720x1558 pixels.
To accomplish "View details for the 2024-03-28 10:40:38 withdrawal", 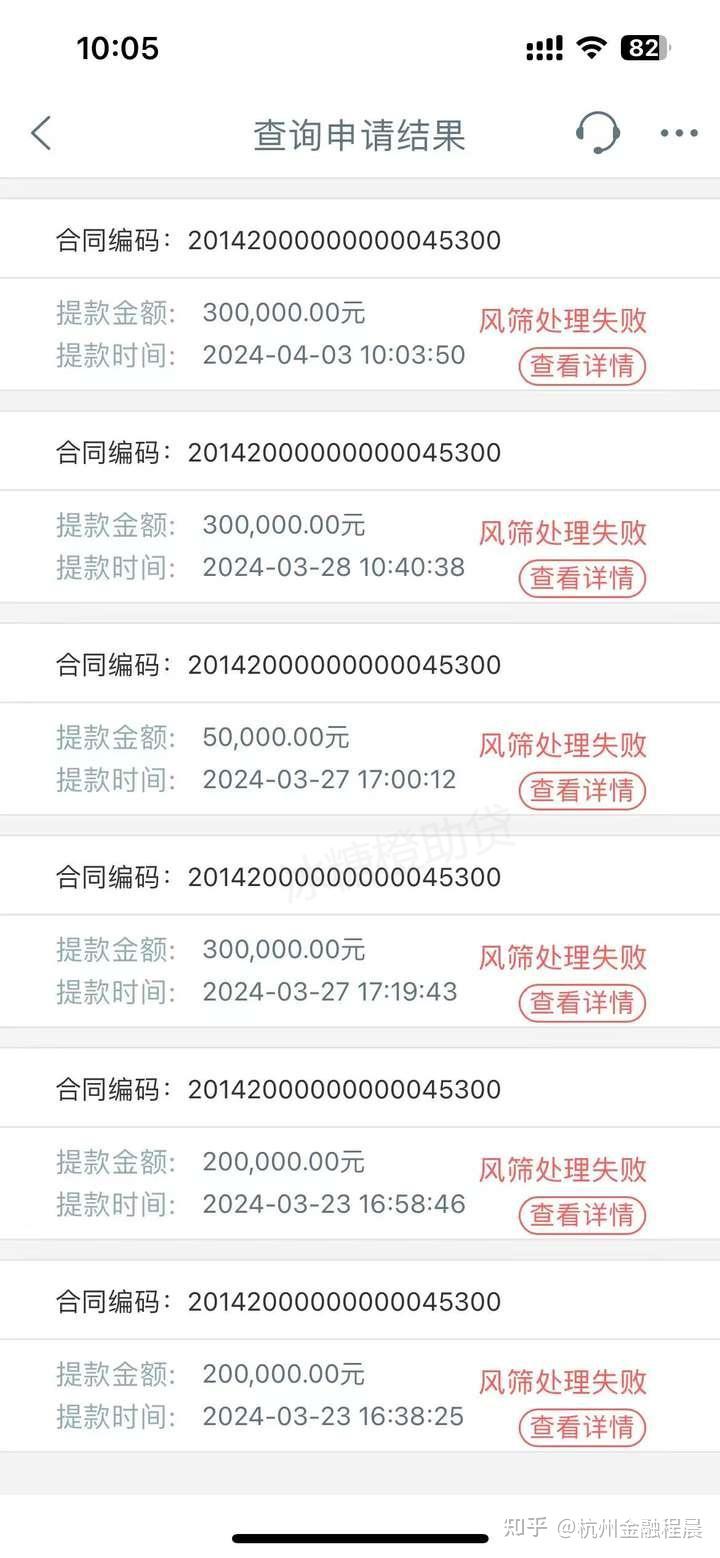I will tap(582, 578).
